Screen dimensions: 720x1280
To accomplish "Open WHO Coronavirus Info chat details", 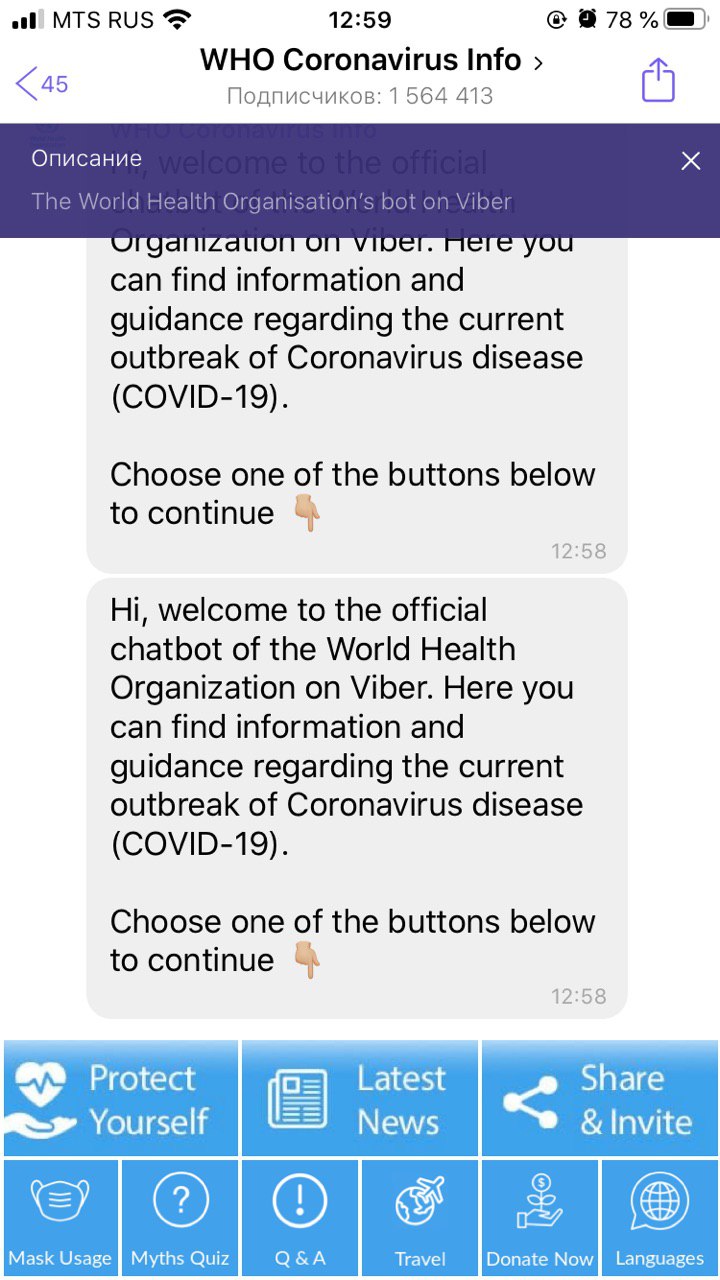I will [370, 61].
